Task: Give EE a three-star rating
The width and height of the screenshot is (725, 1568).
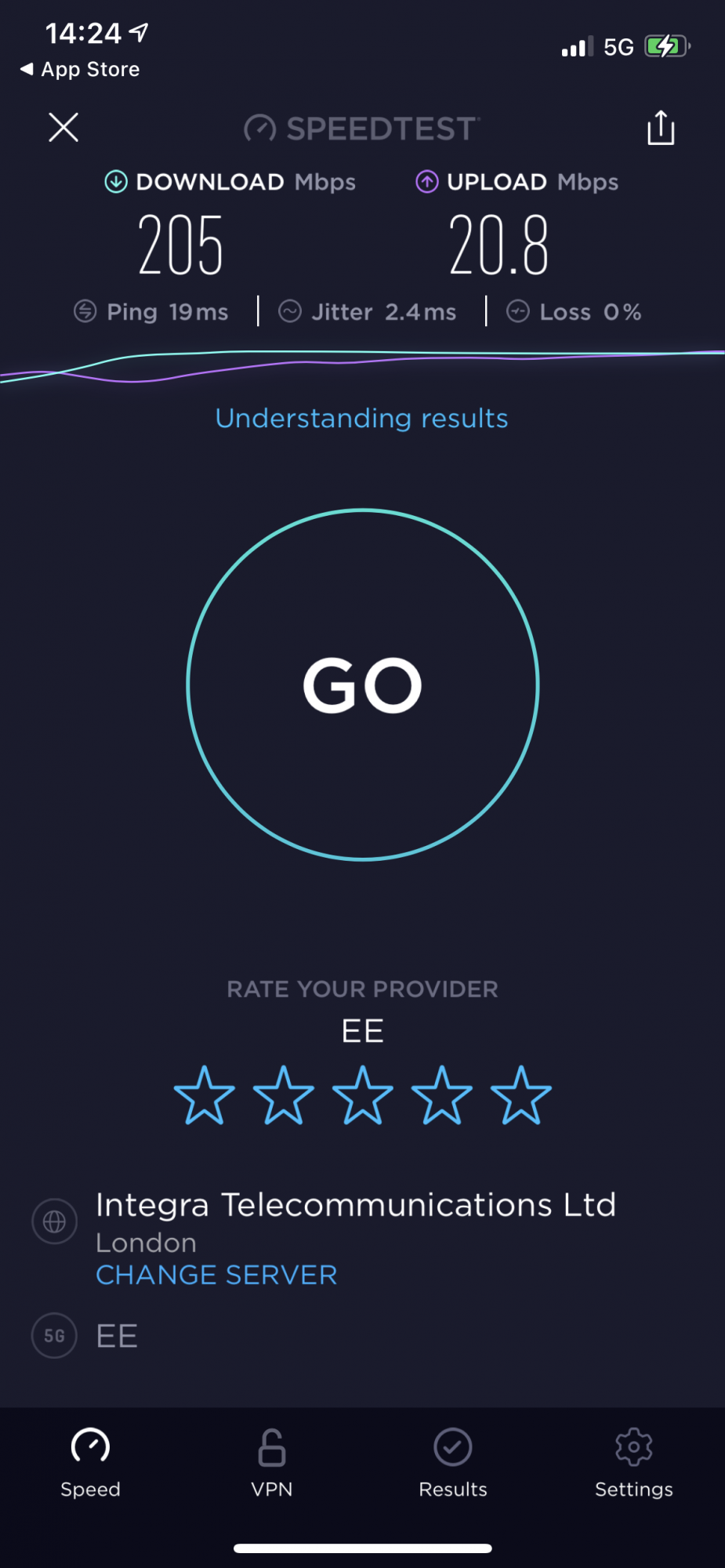Action: coord(363,1094)
